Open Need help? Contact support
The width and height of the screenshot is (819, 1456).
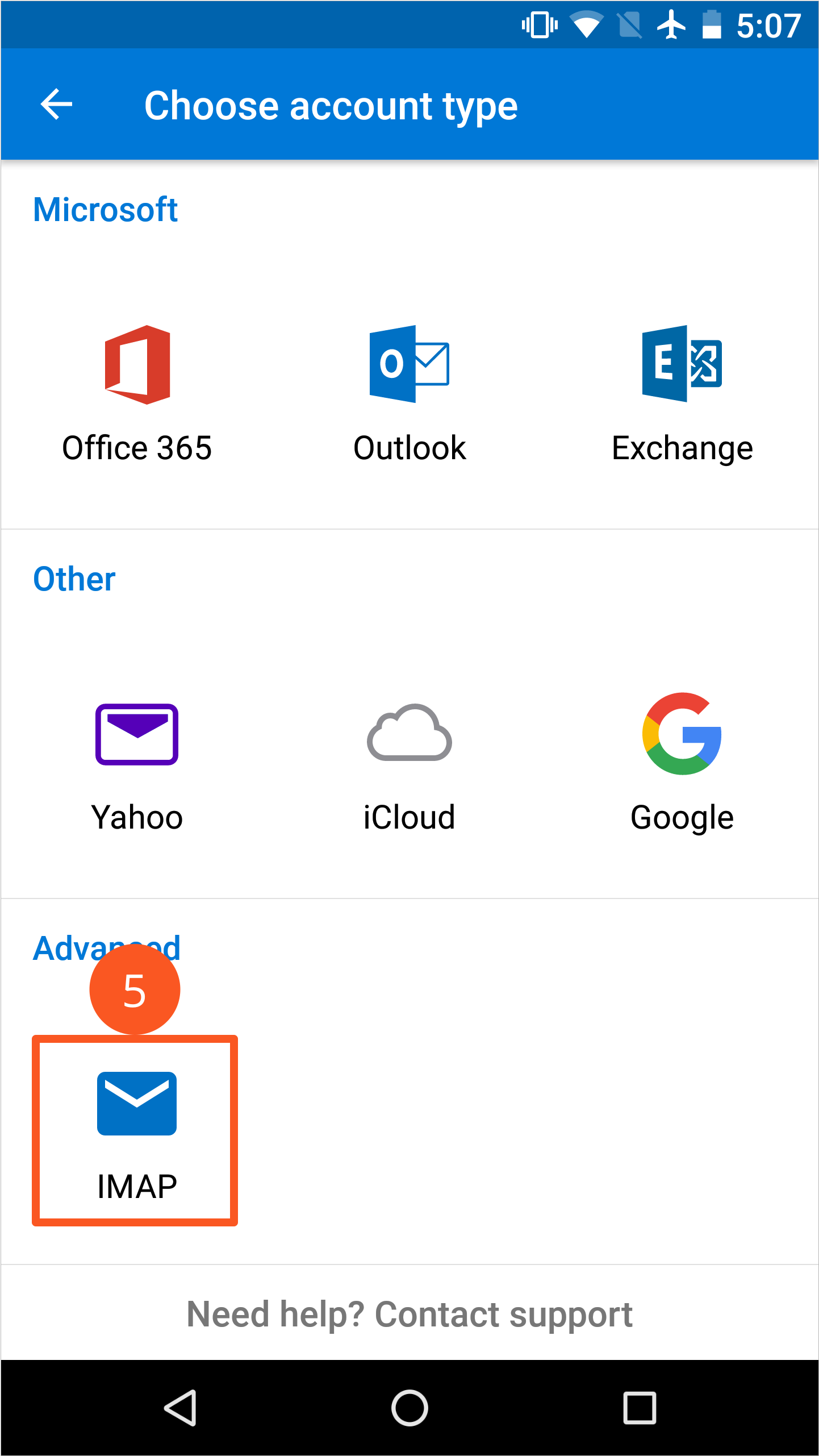(x=409, y=1314)
